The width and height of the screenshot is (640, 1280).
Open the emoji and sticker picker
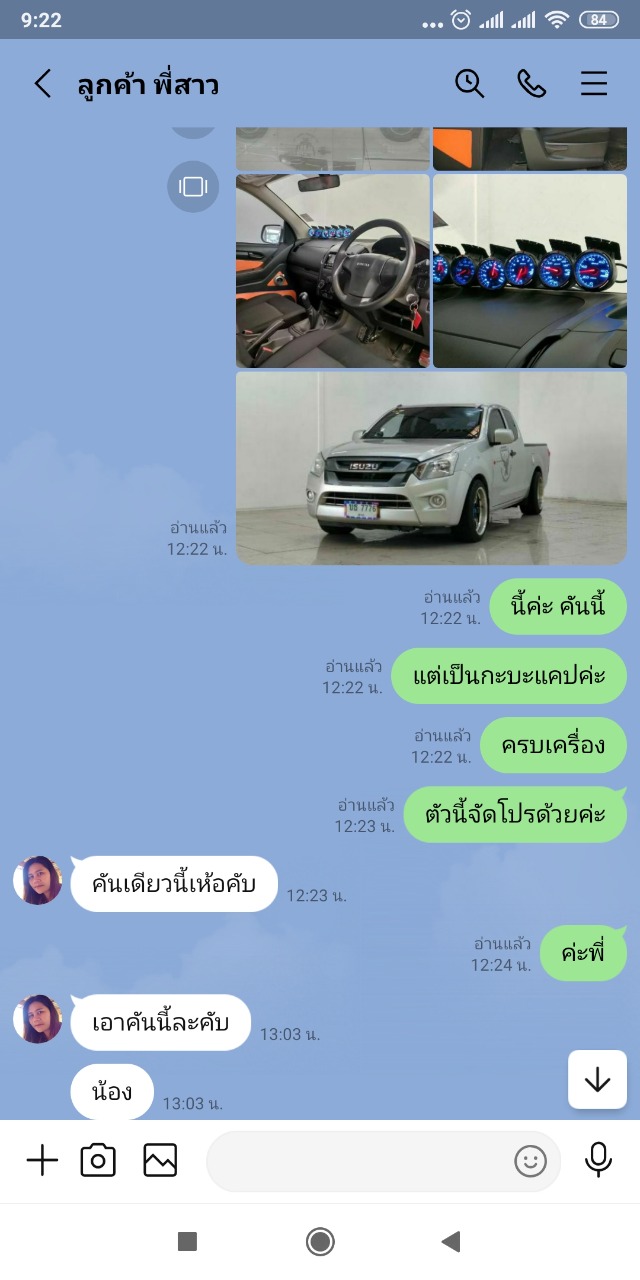point(530,1161)
